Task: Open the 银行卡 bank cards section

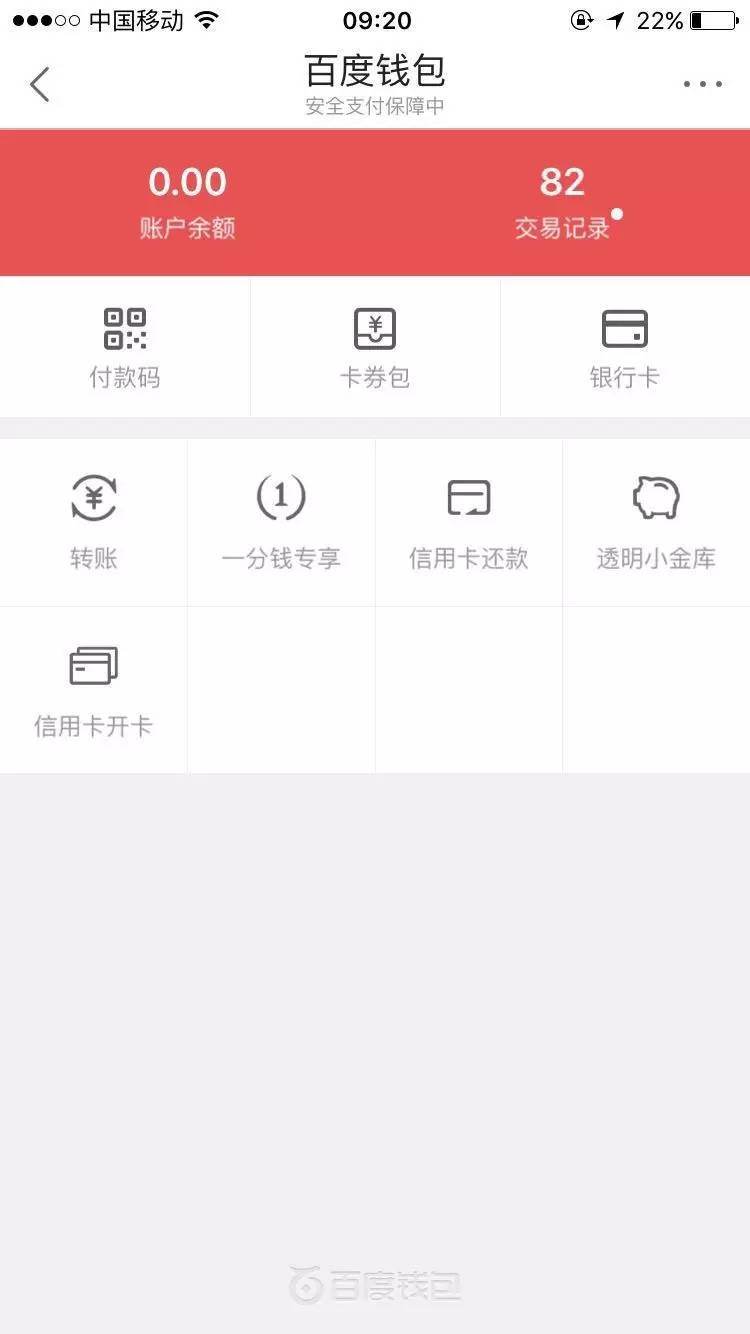Action: (x=625, y=347)
